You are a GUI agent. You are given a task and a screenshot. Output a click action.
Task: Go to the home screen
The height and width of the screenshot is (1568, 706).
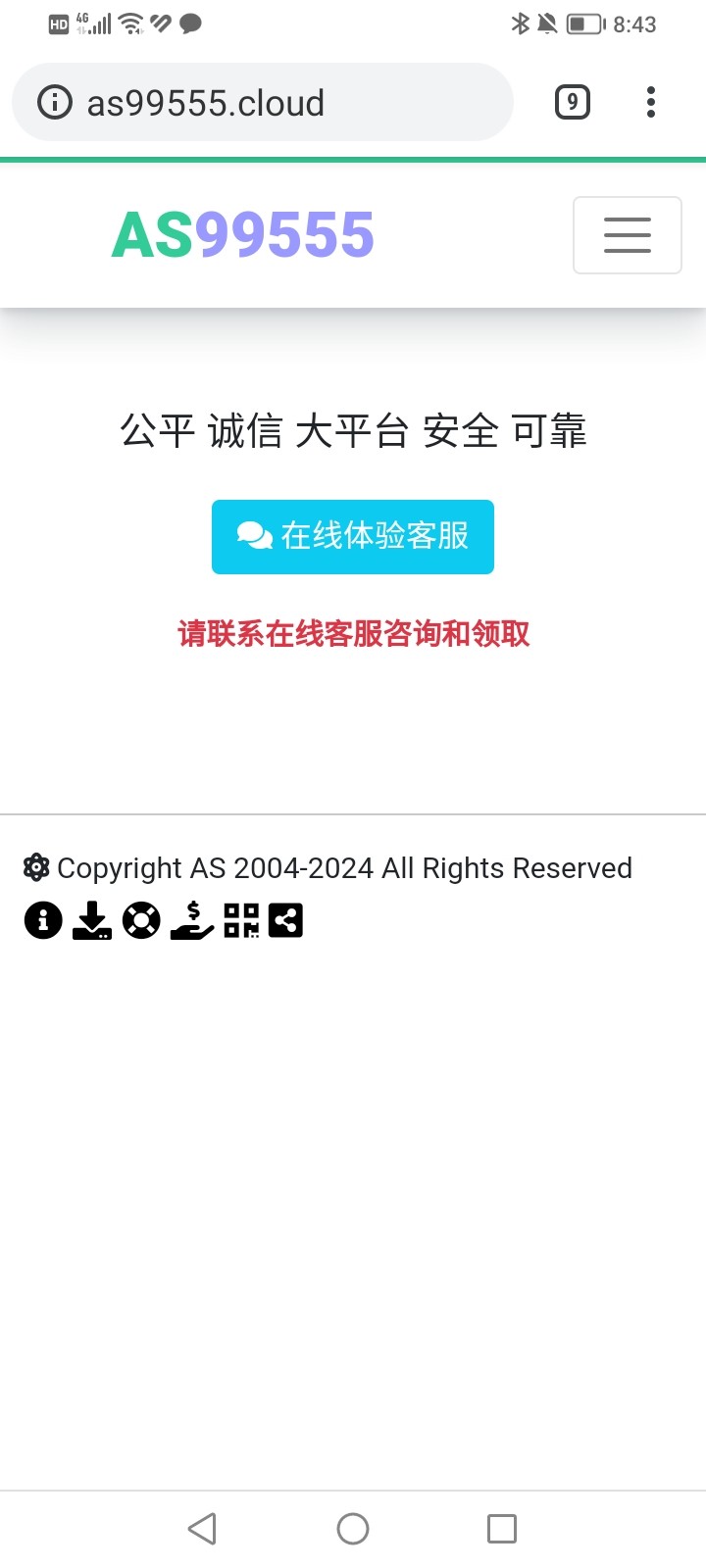(353, 1529)
